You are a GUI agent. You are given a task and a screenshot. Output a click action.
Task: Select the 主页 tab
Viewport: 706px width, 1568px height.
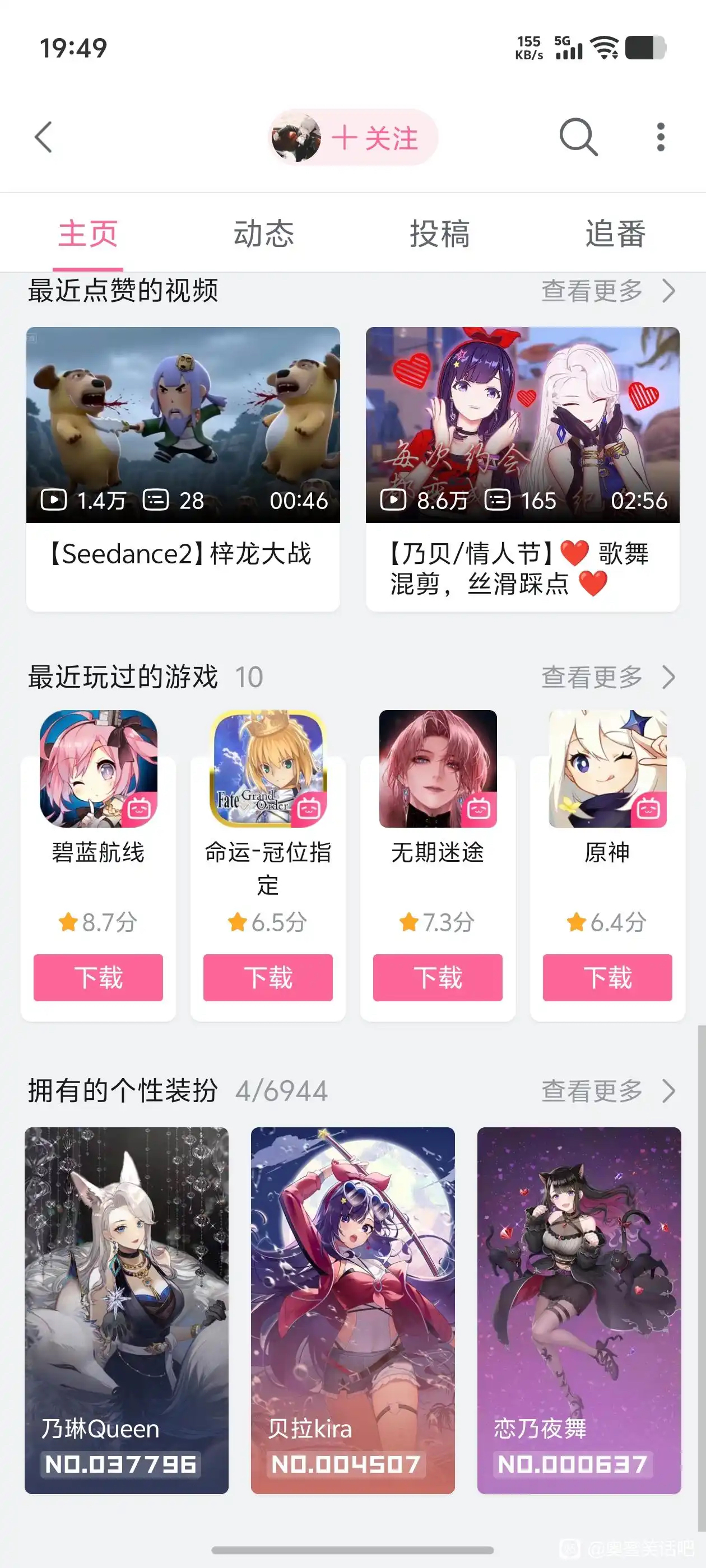coord(88,234)
